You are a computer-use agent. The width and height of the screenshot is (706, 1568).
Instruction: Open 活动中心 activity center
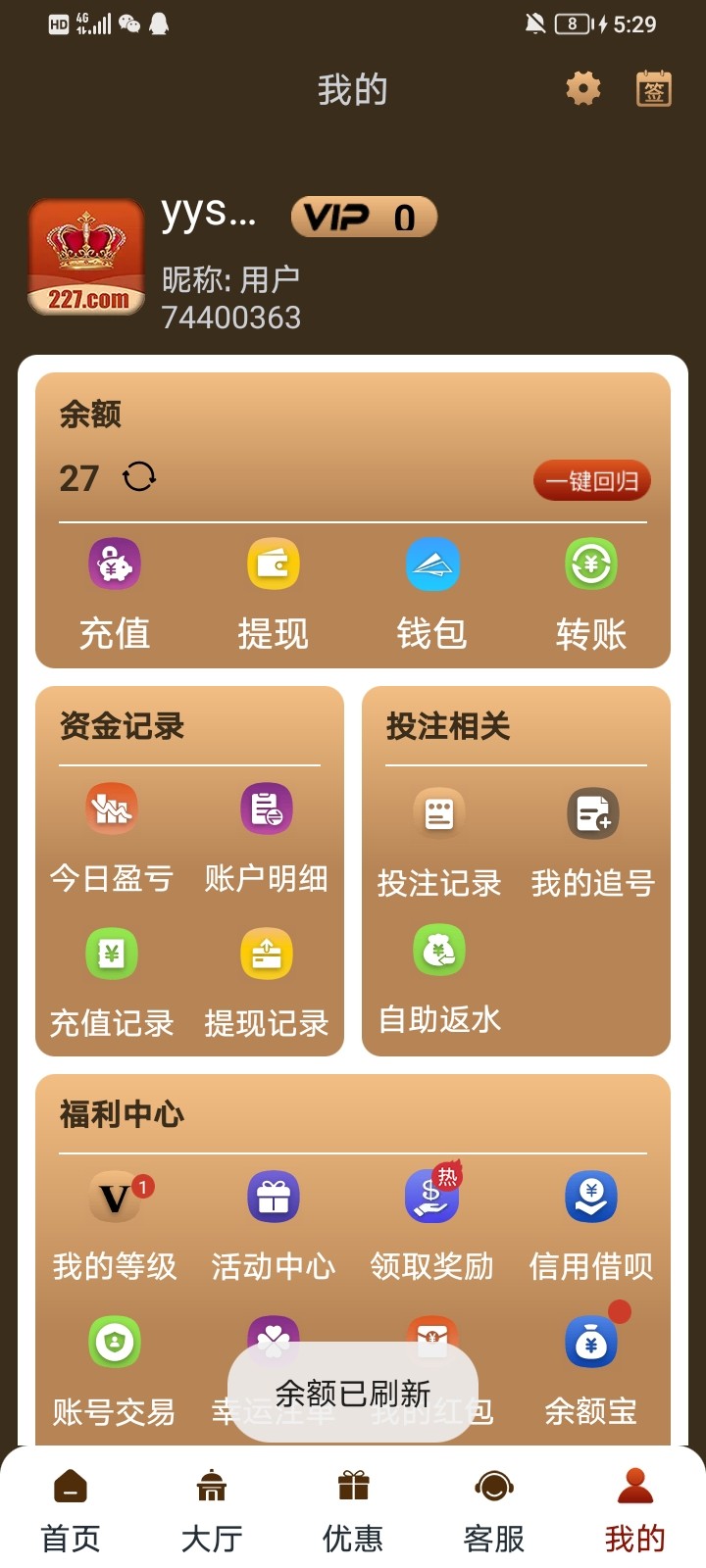coord(273,1225)
